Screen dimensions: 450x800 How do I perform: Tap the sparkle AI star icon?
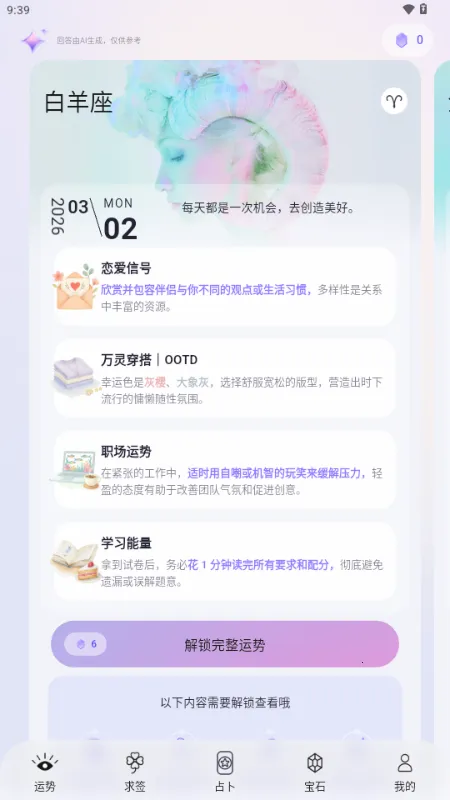[34, 41]
